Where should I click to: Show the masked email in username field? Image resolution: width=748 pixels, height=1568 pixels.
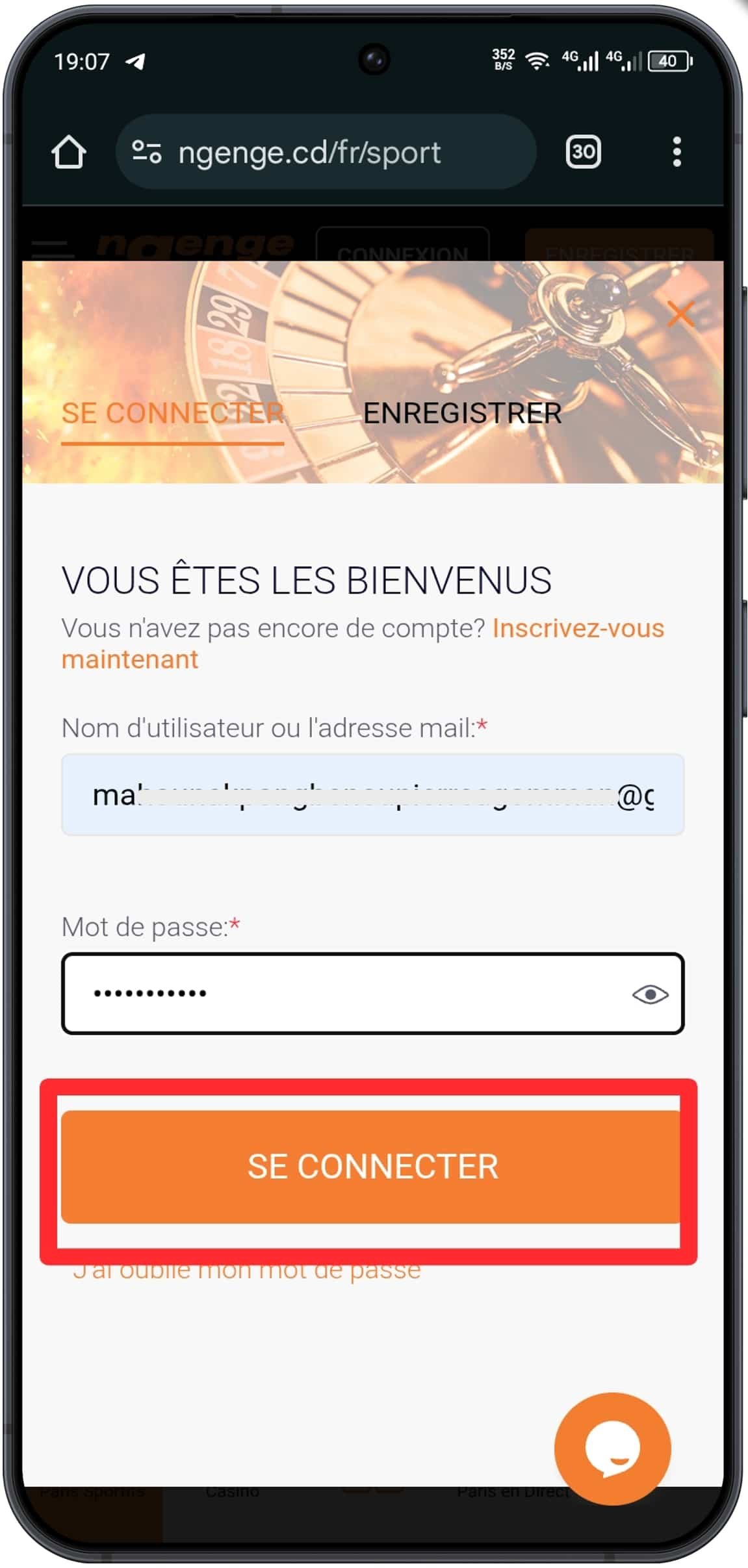tap(372, 795)
